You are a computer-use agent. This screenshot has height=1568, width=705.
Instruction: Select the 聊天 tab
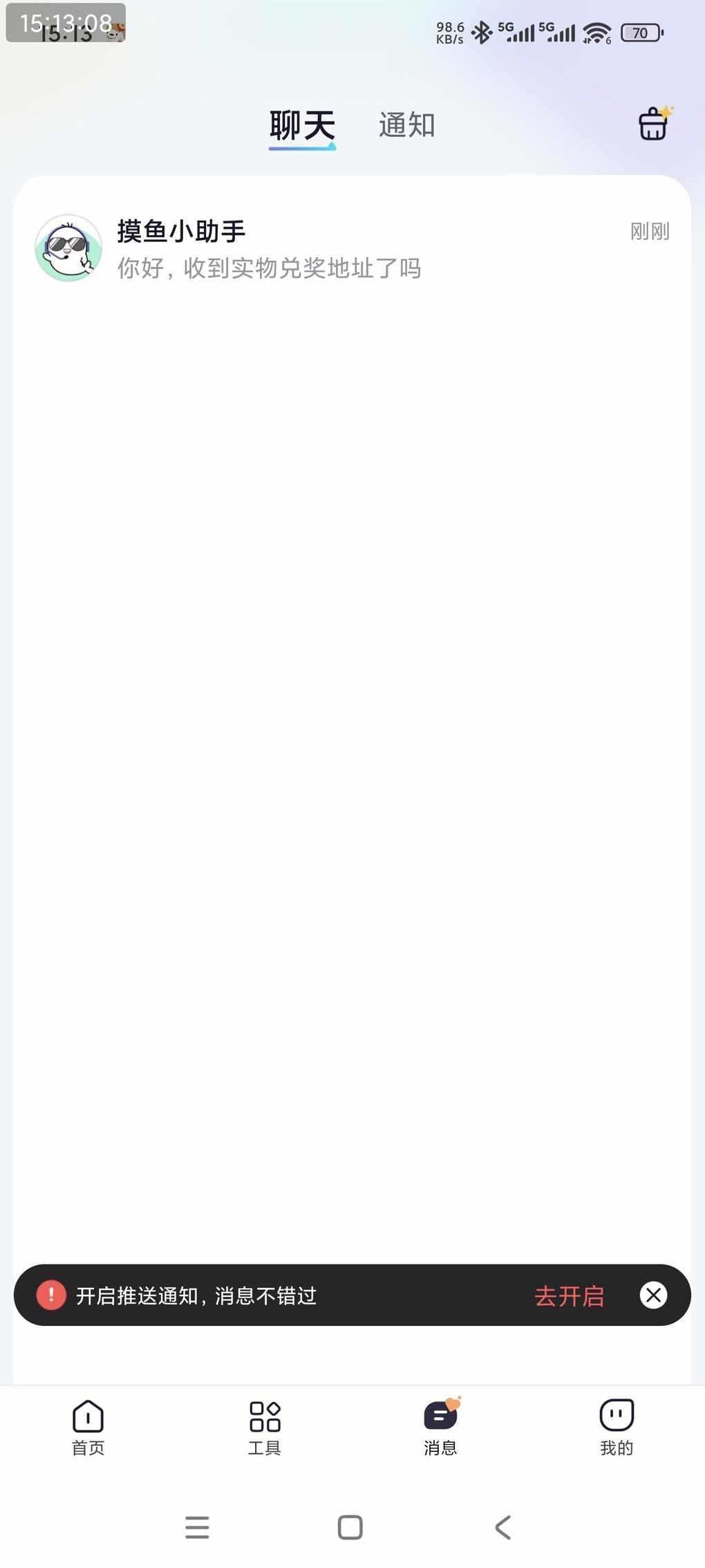coord(302,127)
